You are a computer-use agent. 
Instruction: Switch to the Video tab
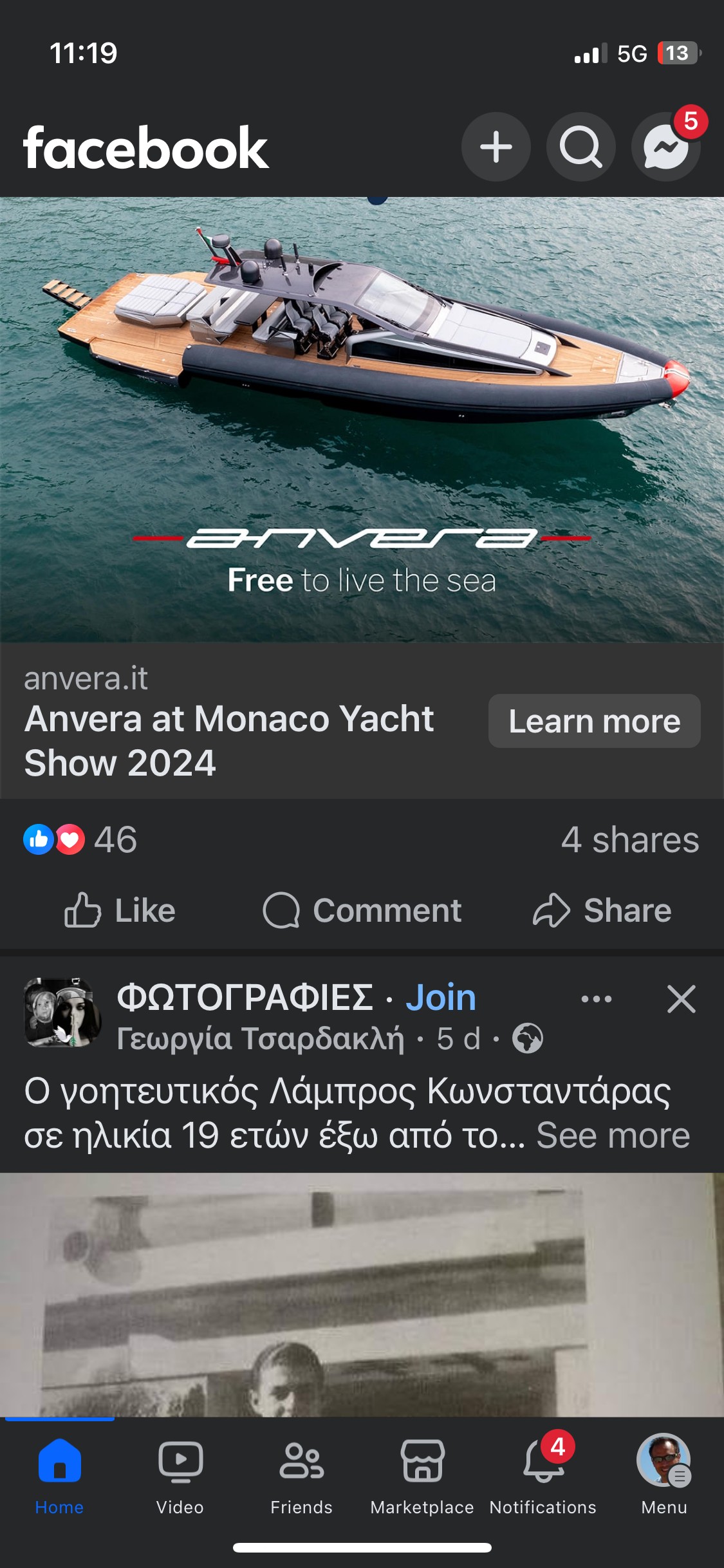[x=180, y=1475]
